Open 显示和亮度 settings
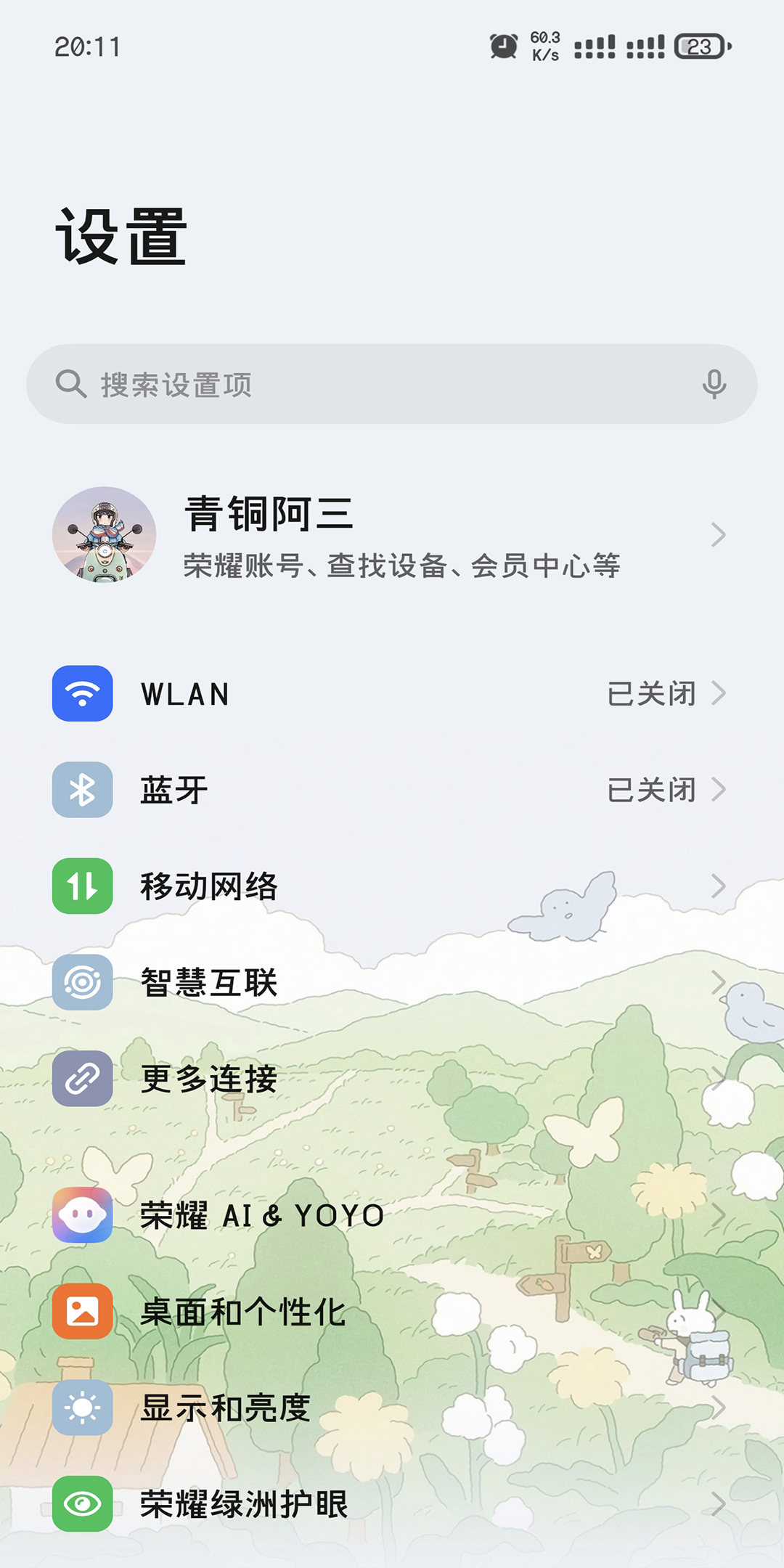The width and height of the screenshot is (784, 1568). coord(392,1408)
